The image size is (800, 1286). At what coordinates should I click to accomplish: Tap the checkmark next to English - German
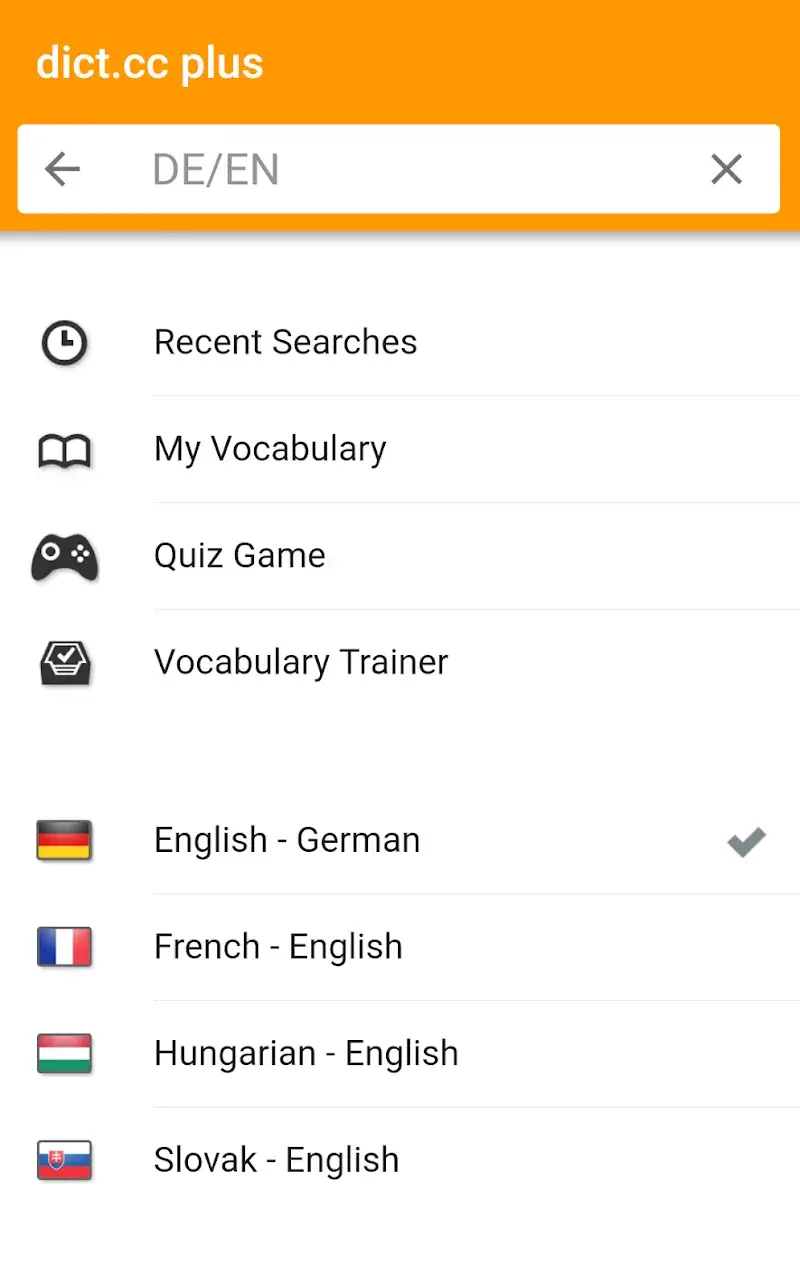tap(745, 843)
